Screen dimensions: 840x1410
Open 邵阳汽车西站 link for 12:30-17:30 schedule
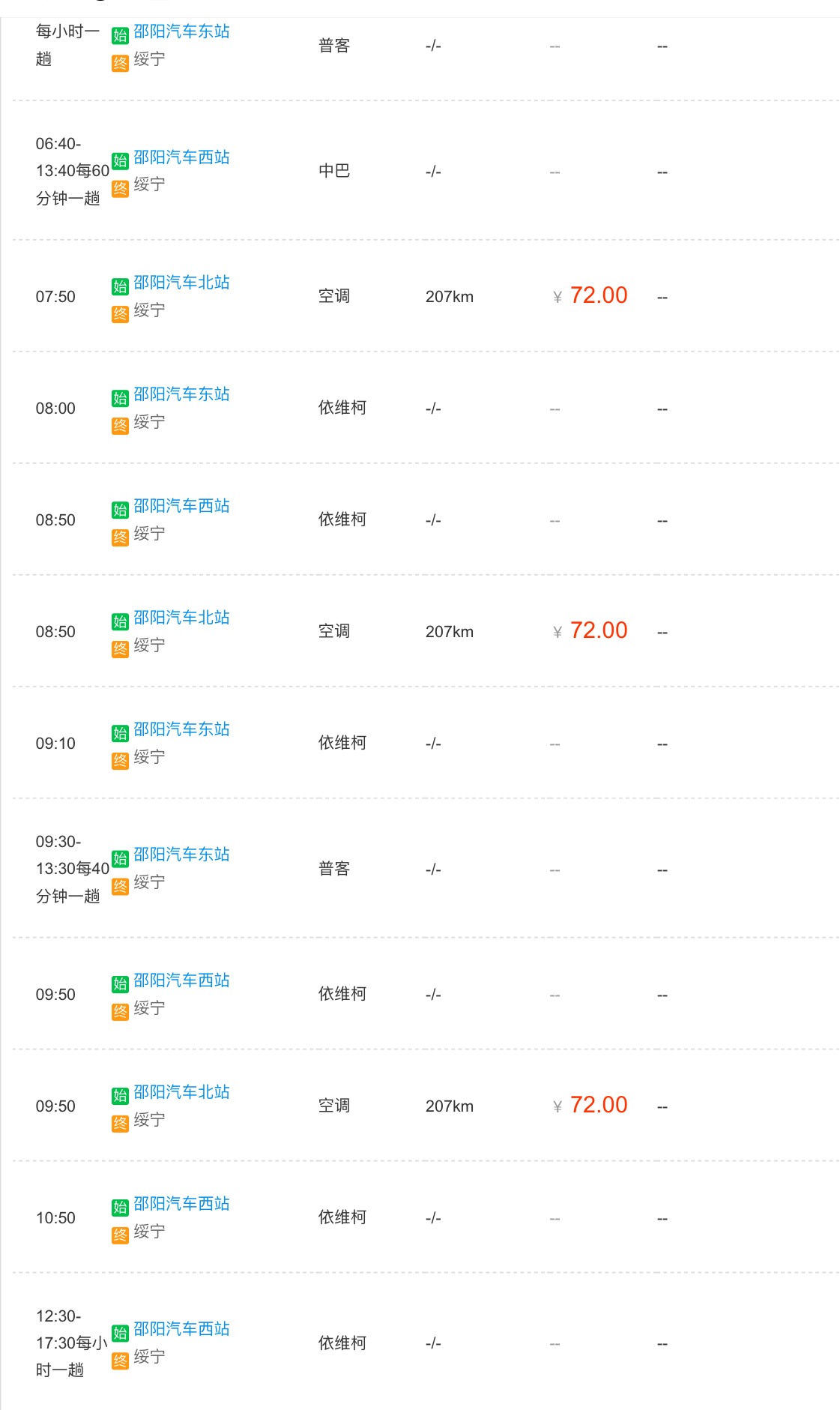tap(181, 1329)
